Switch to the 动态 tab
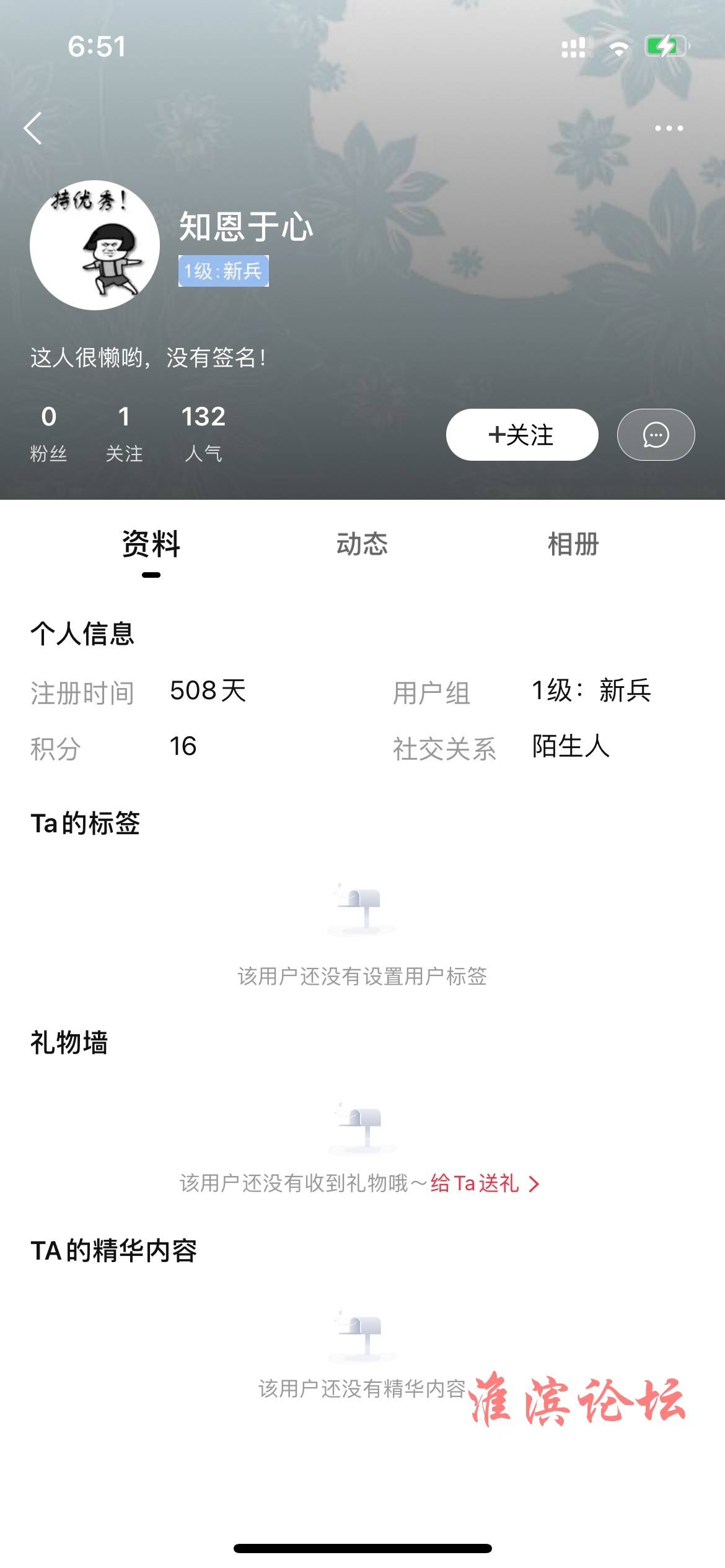Viewport: 725px width, 1568px height. (362, 544)
